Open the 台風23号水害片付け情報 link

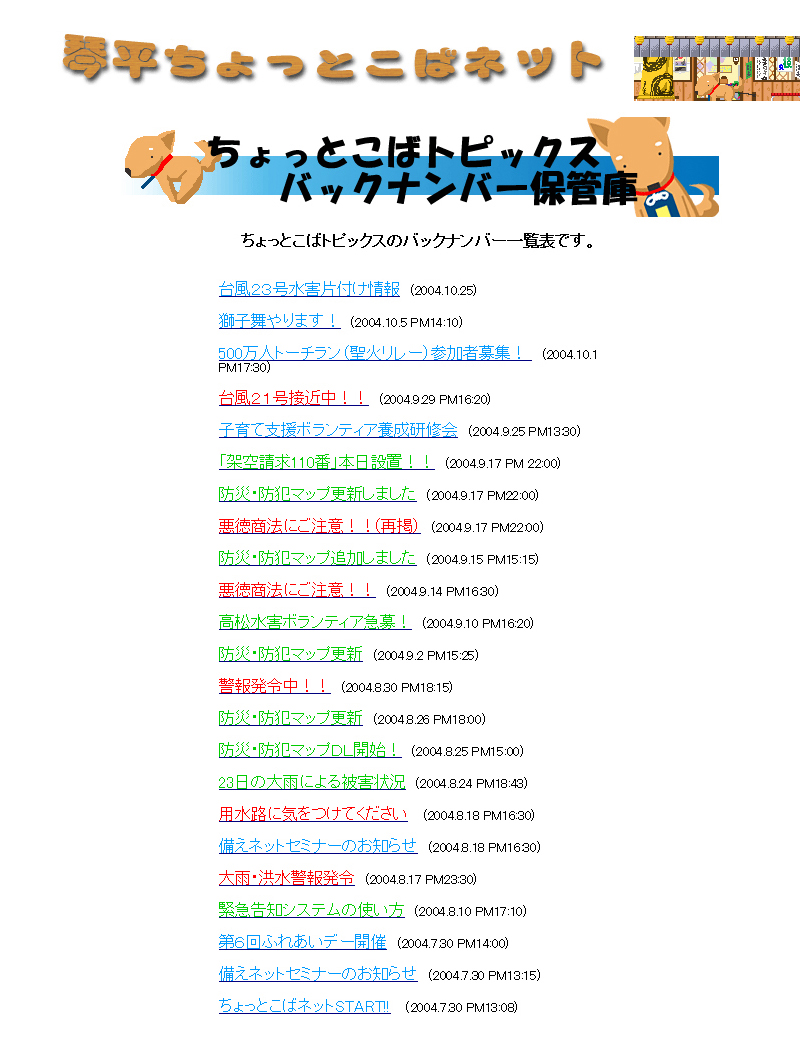pos(309,289)
